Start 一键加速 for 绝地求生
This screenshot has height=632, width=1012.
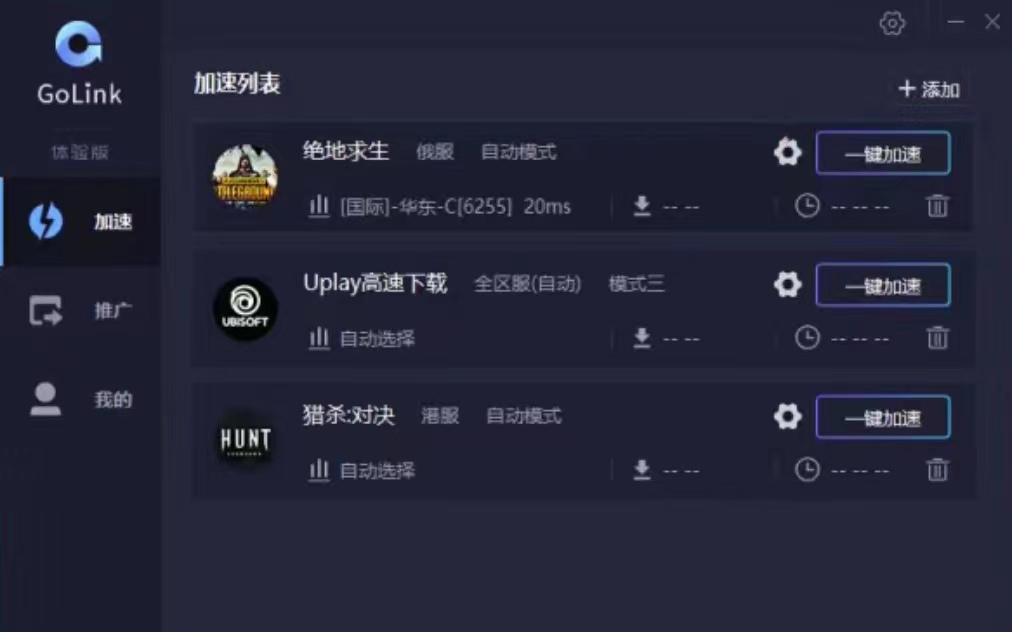click(882, 153)
